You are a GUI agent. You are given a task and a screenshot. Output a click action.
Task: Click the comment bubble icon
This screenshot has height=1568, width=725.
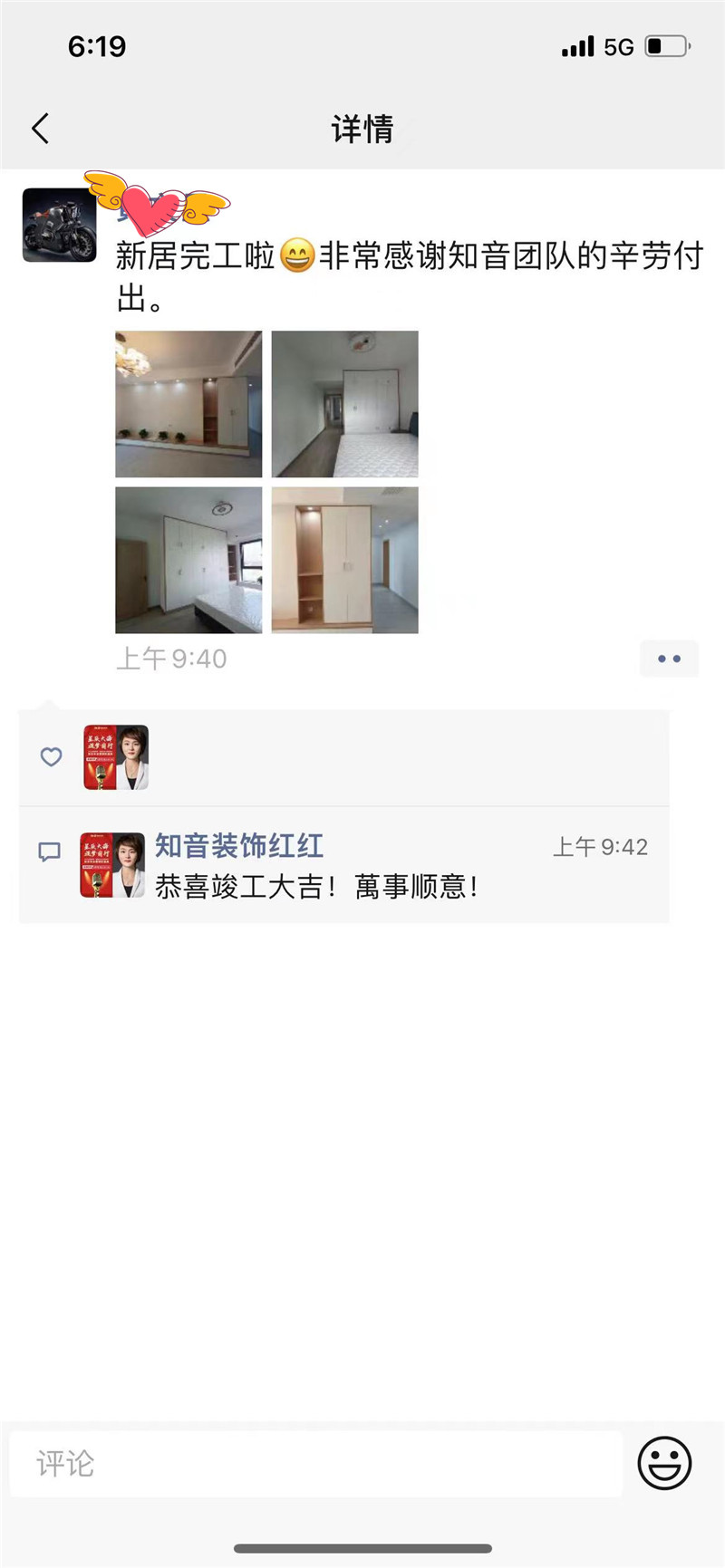click(49, 851)
